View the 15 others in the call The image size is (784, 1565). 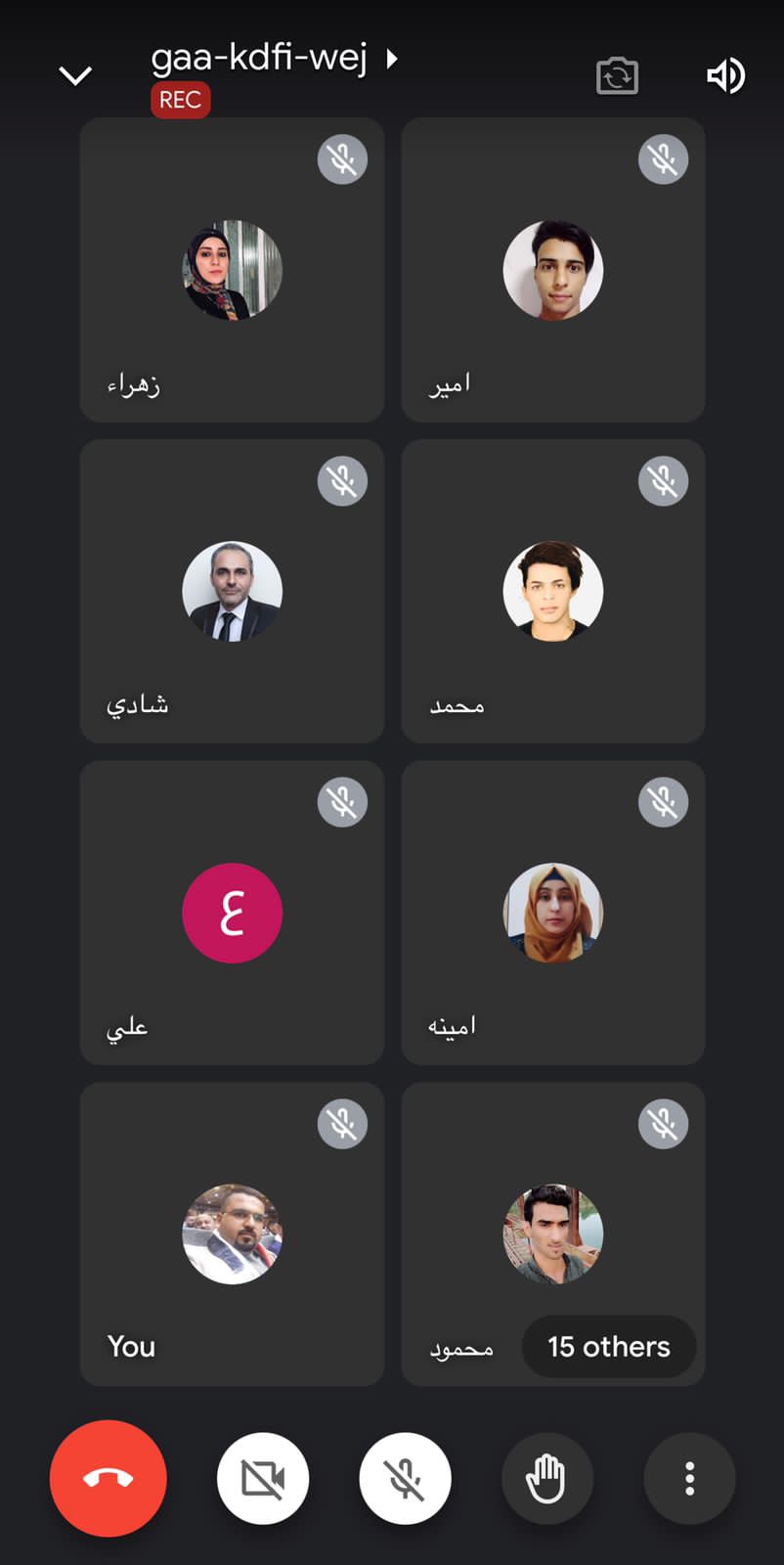click(608, 1347)
